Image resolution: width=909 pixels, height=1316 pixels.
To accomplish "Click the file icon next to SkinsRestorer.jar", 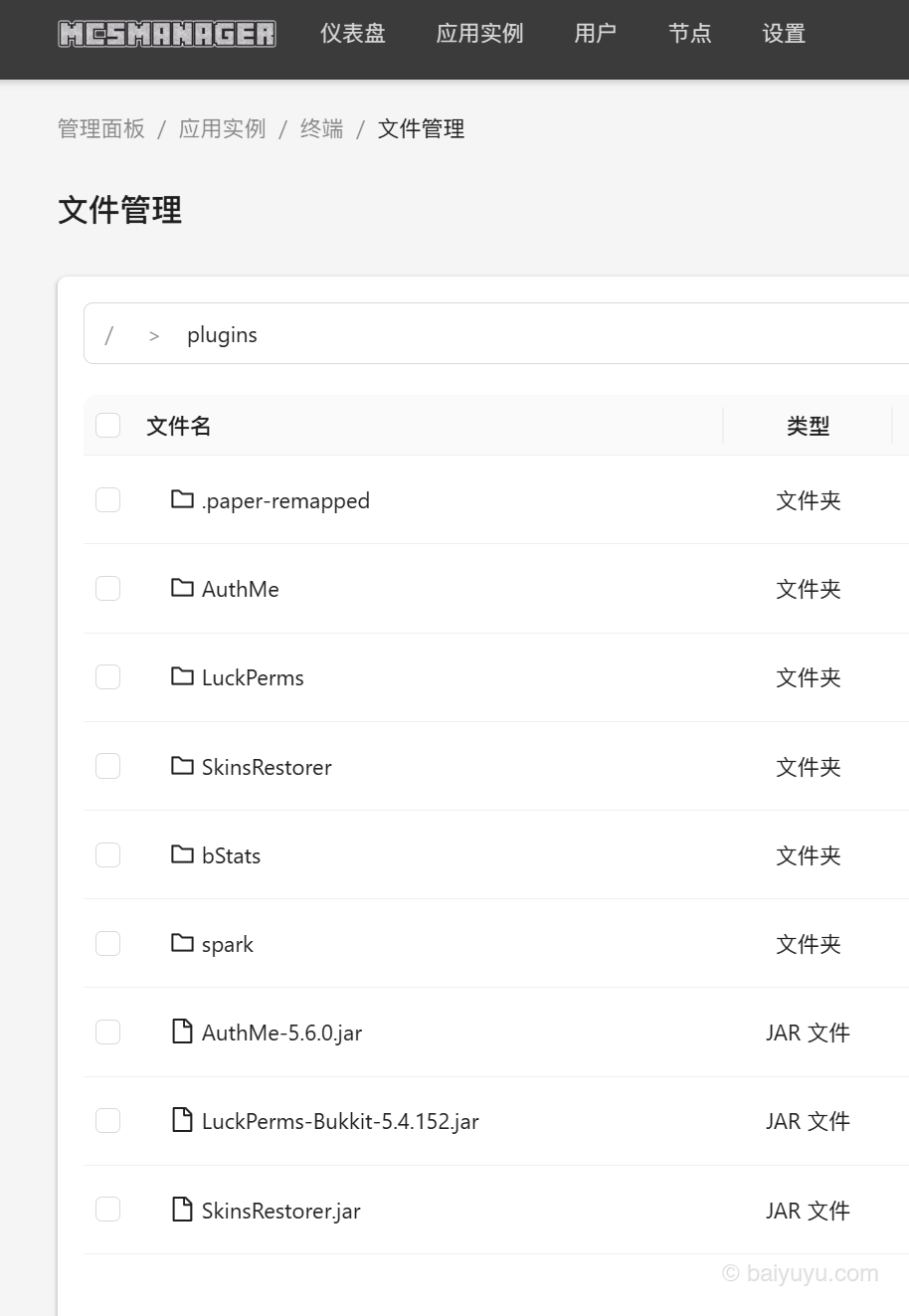I will pos(182,1210).
